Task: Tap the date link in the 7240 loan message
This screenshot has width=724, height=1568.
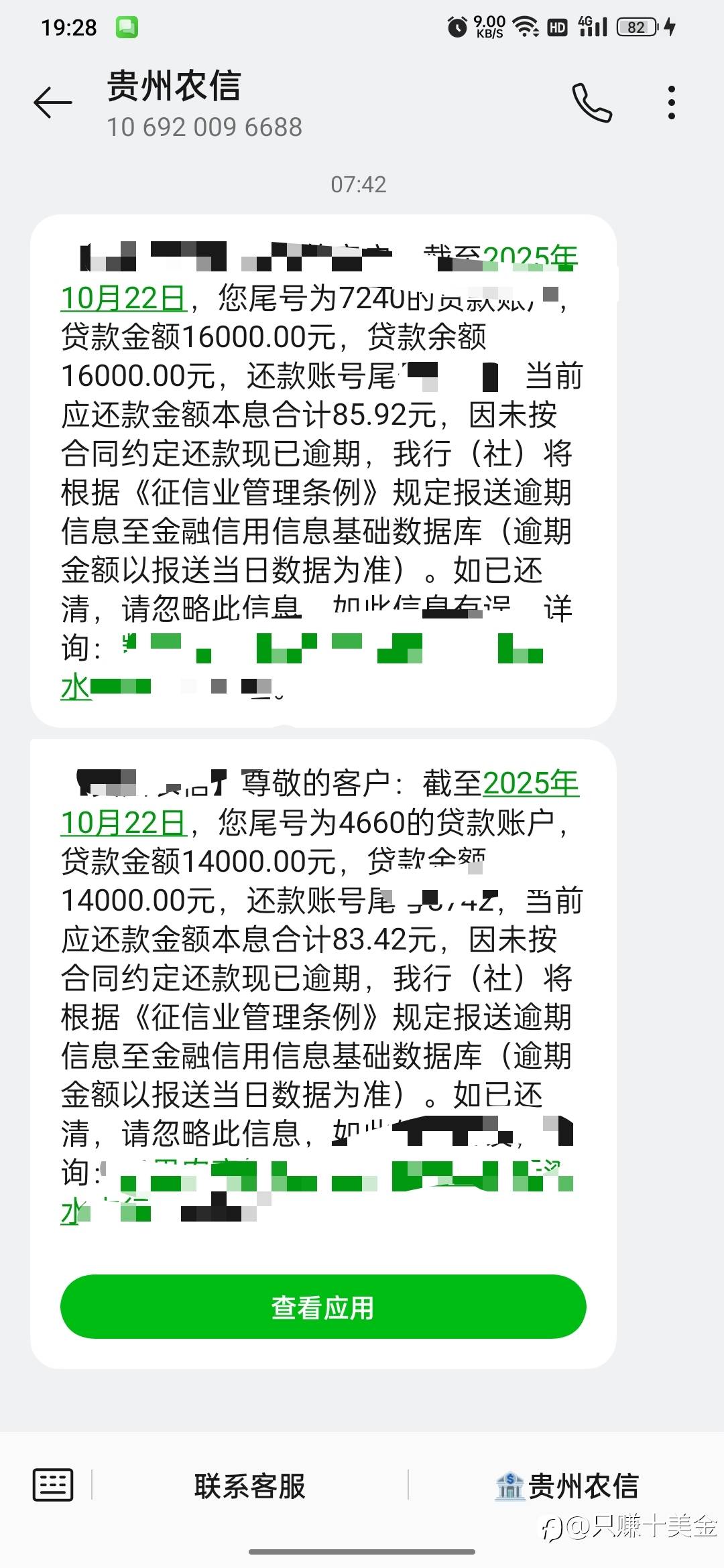Action: click(124, 298)
